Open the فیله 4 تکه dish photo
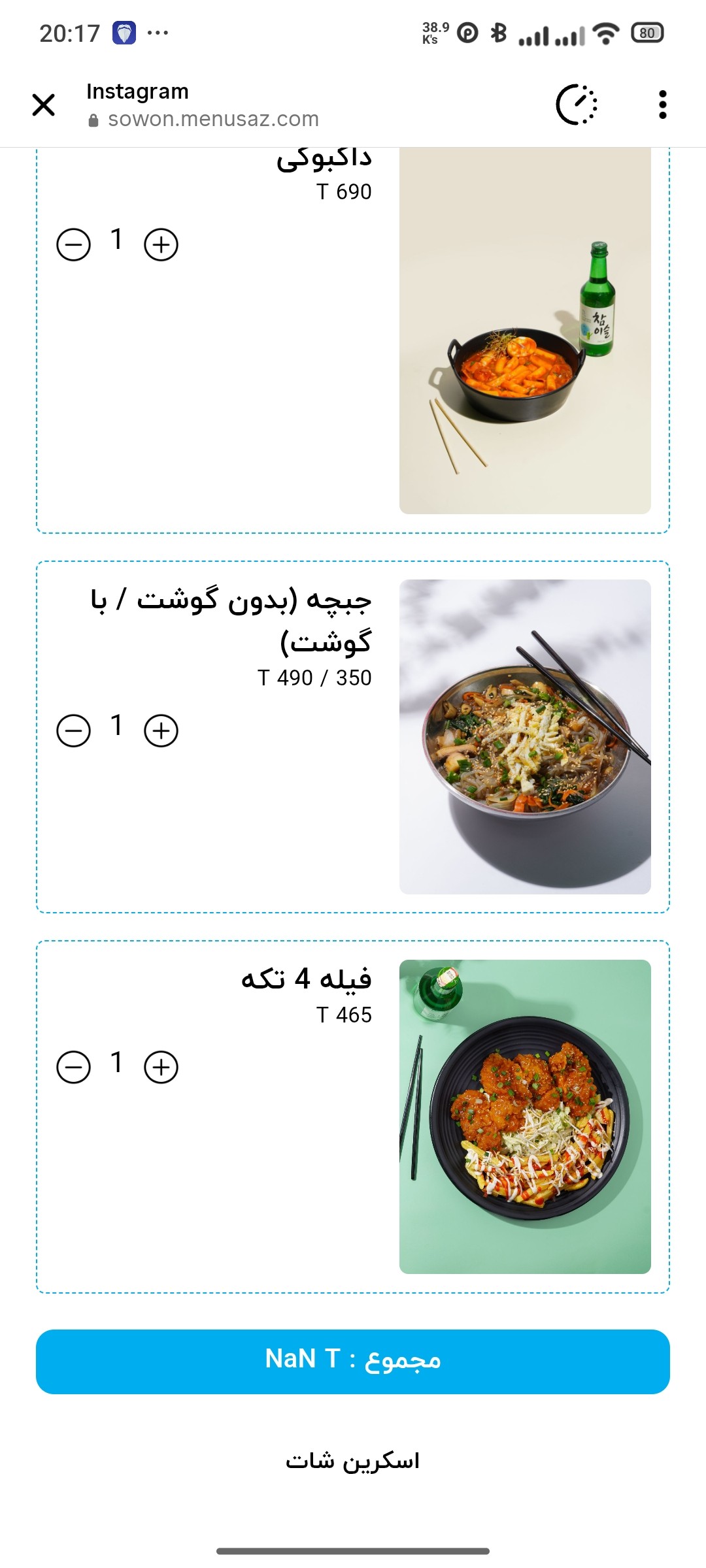Screen dimensions: 706x1568 tap(525, 1117)
